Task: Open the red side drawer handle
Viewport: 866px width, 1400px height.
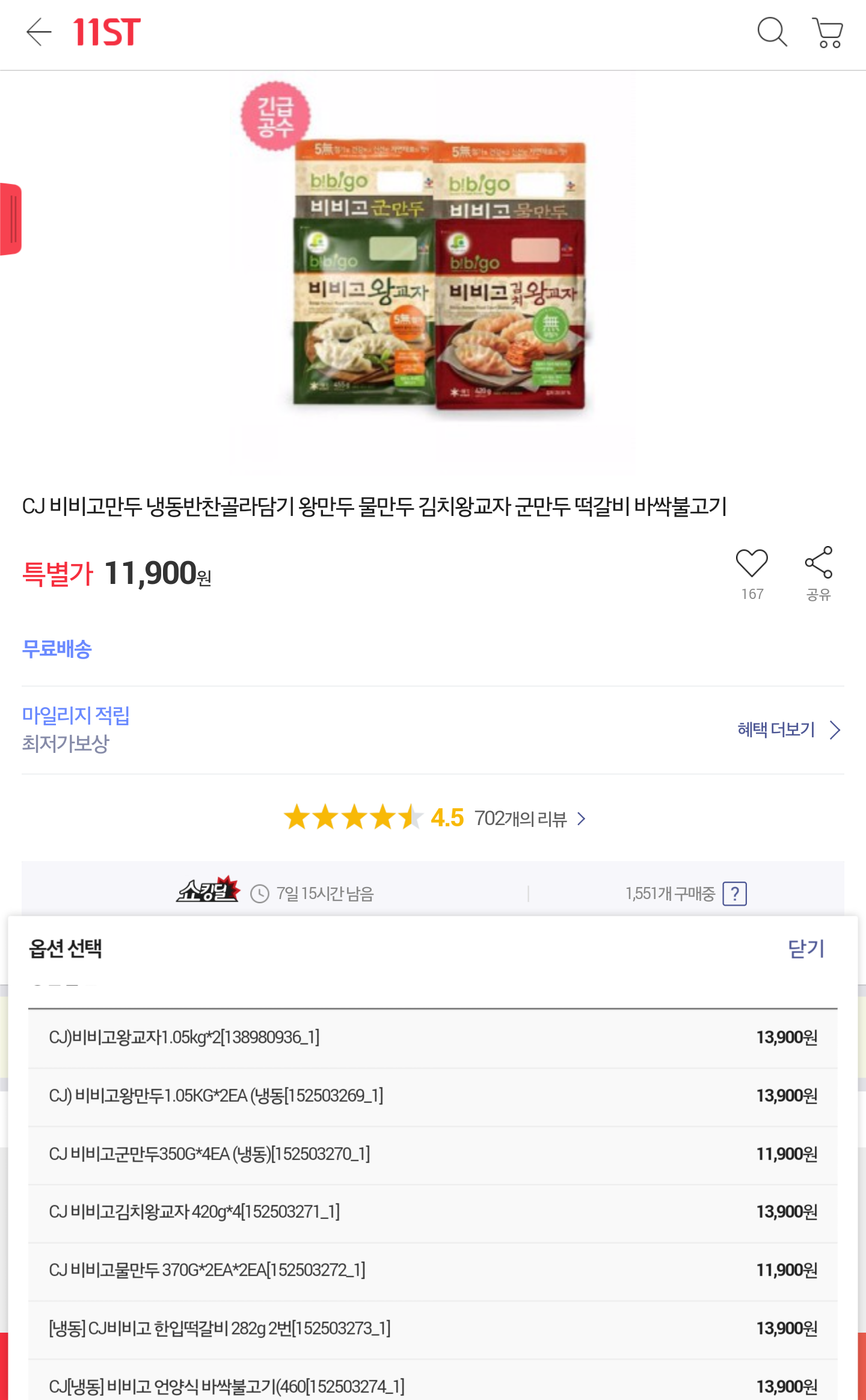Action: tap(11, 219)
